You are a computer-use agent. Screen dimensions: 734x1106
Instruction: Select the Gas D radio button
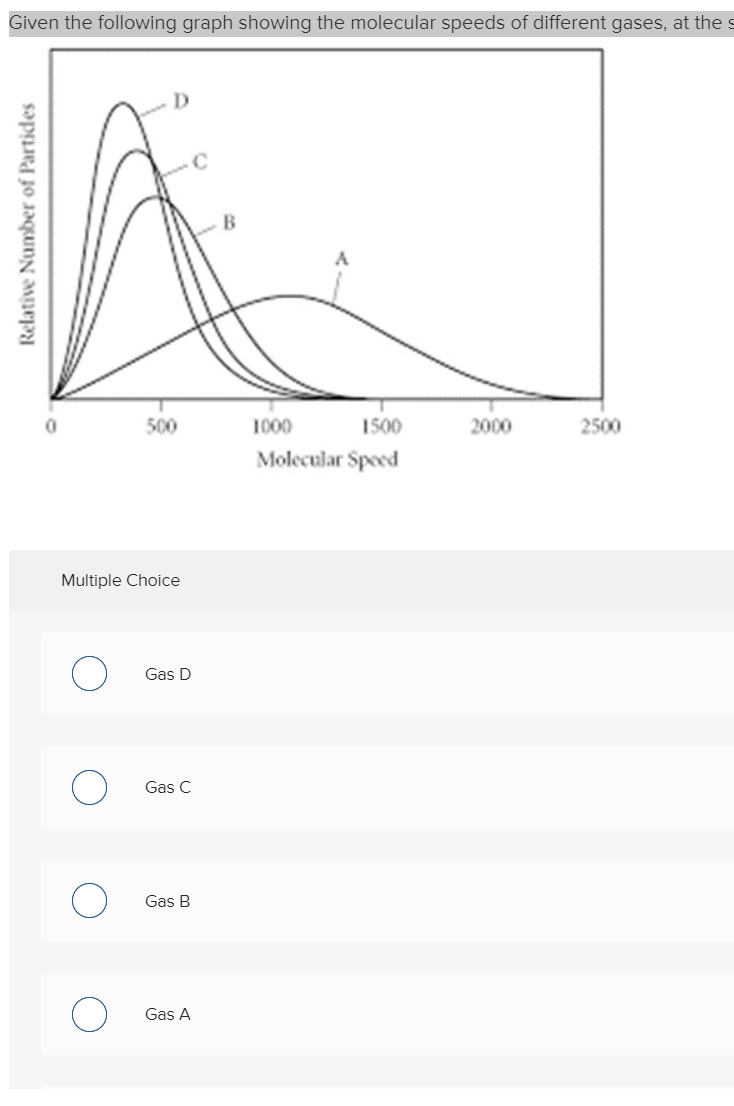pos(88,673)
